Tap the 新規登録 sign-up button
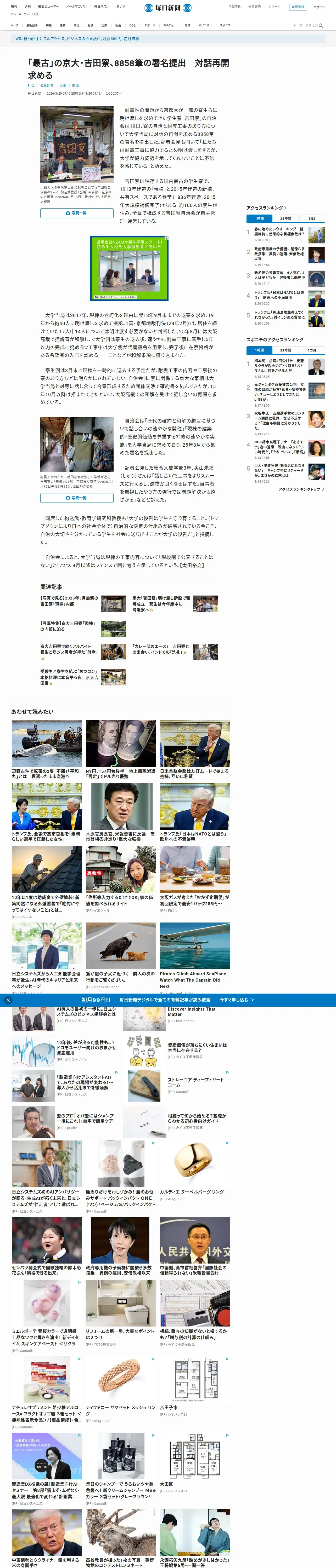The width and height of the screenshot is (336, 1568). (298, 7)
